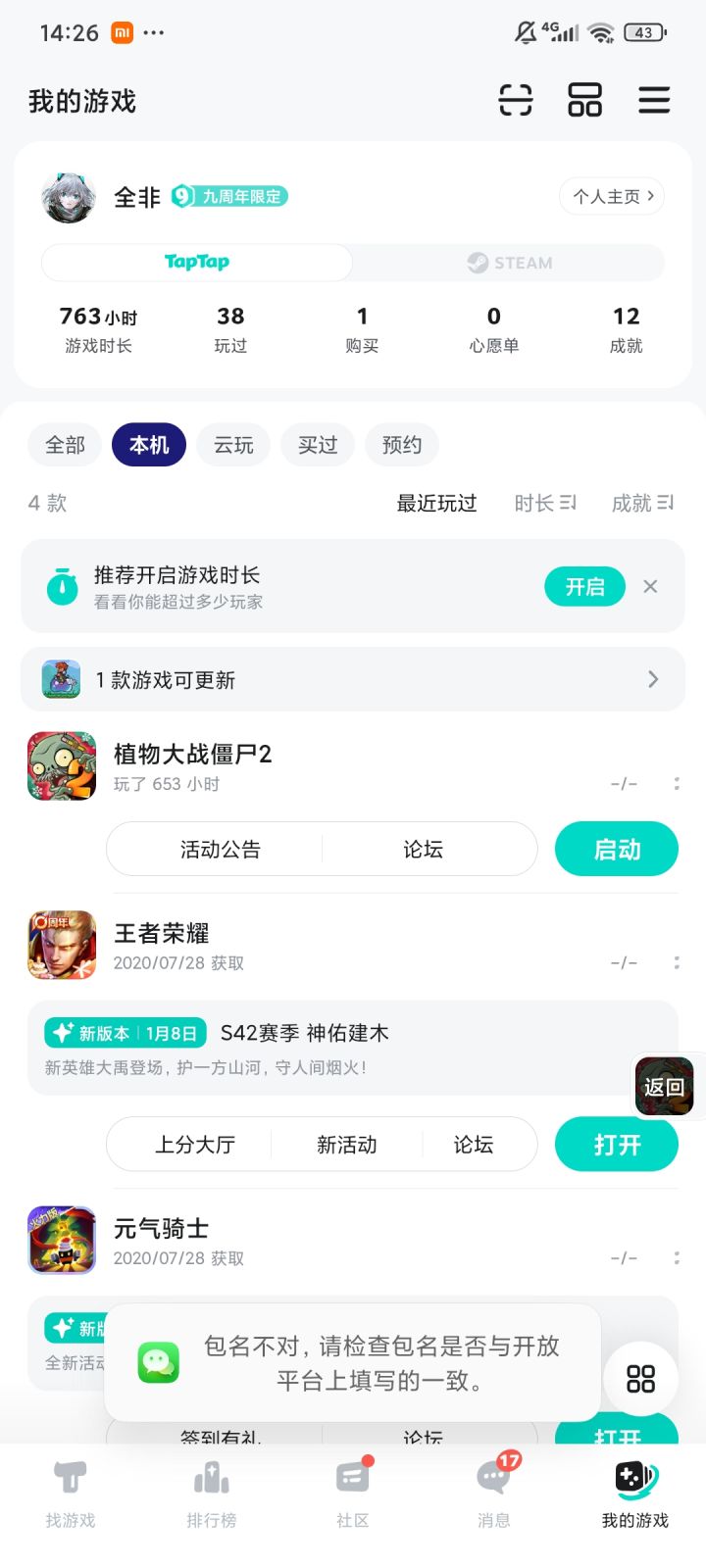Tap the WeChat icon in the toast message

pos(158,1362)
